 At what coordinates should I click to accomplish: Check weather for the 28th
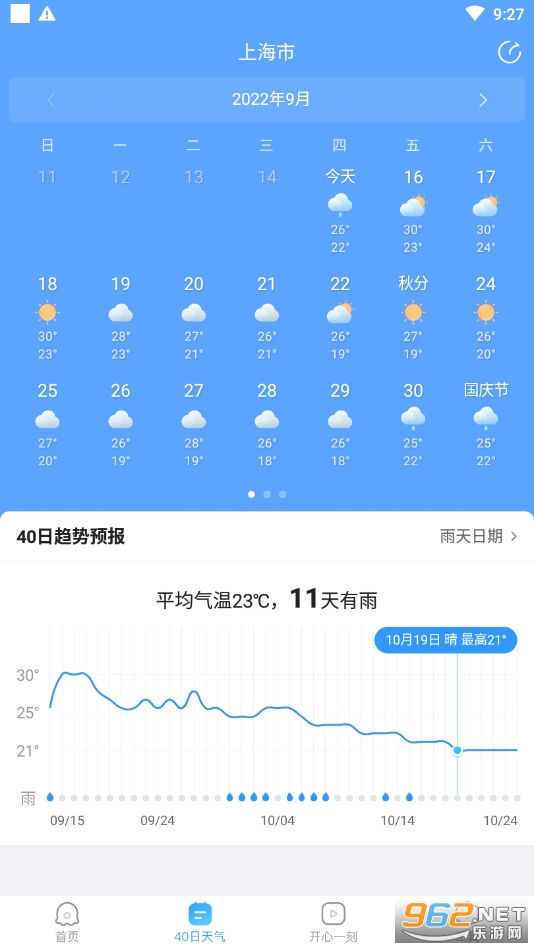coord(266,424)
